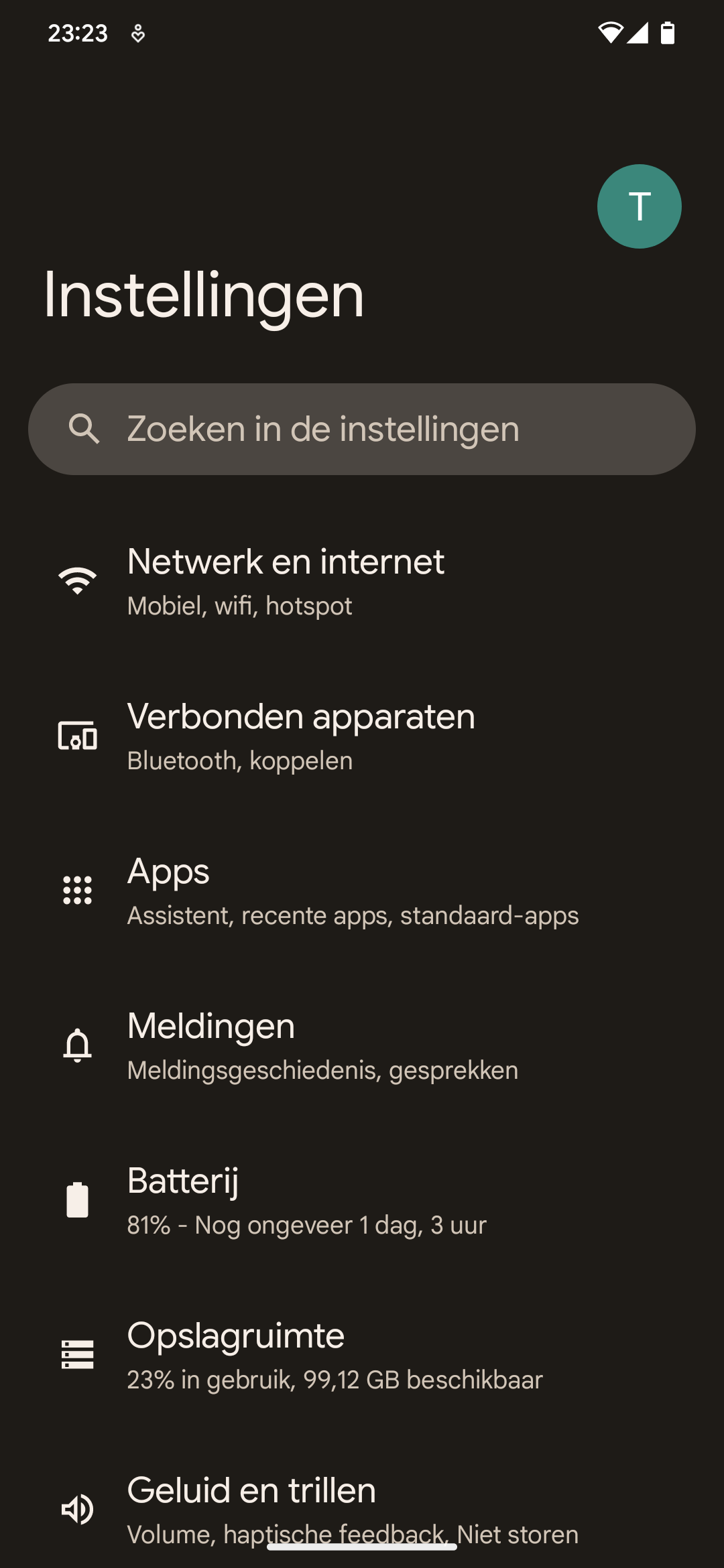Tap the Zoeken in de instellingen search box
This screenshot has height=1568, width=724.
point(362,429)
